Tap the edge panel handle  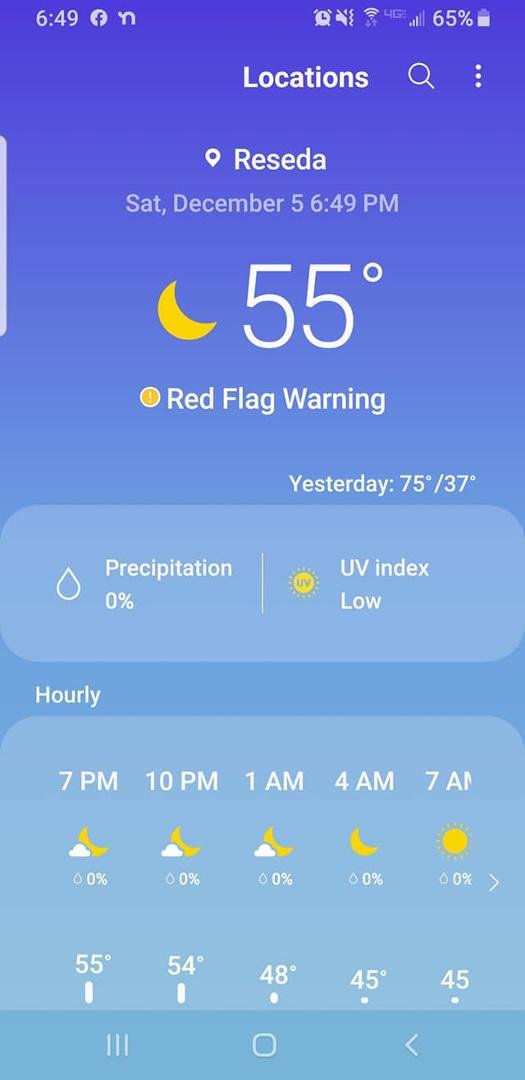[3, 236]
